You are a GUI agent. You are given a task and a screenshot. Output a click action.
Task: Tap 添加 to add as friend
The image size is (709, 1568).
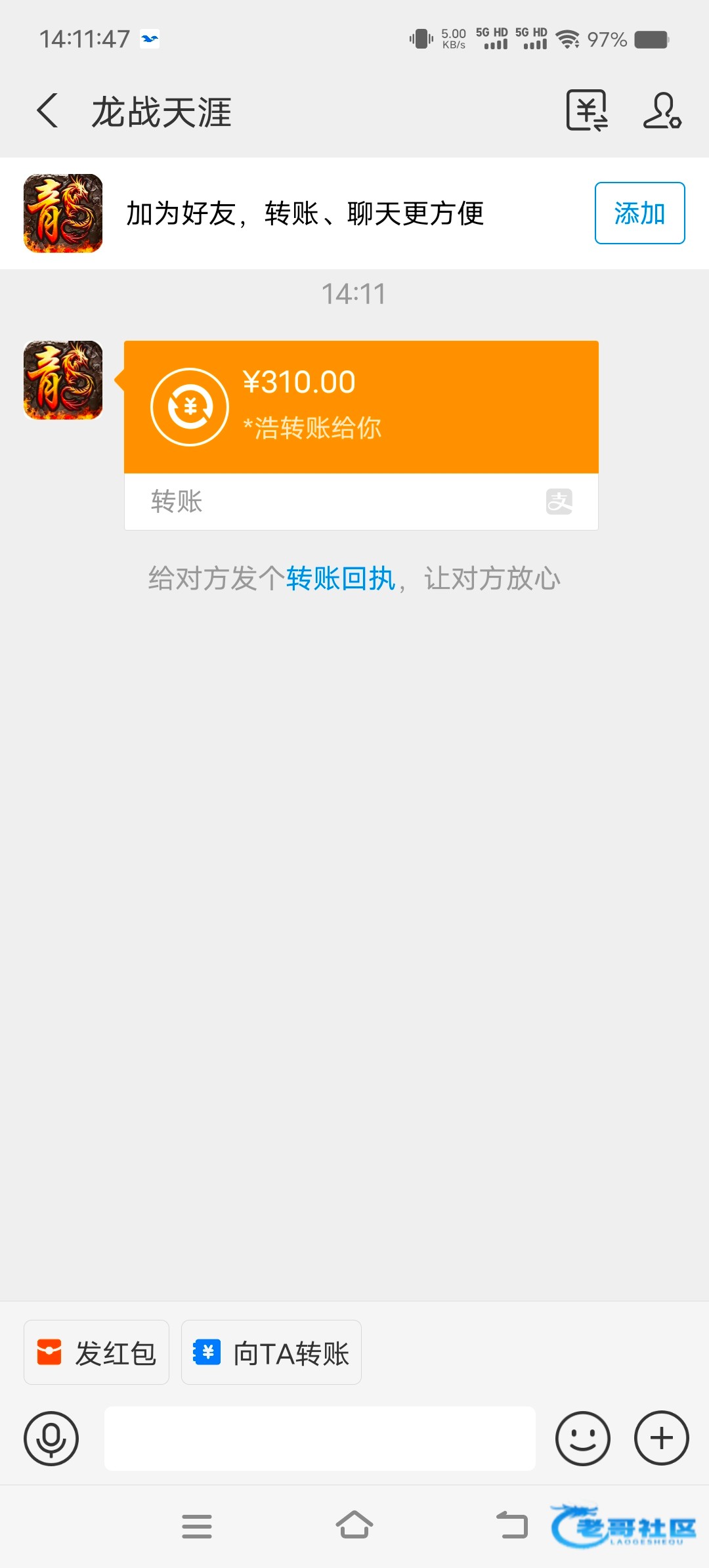coord(639,213)
